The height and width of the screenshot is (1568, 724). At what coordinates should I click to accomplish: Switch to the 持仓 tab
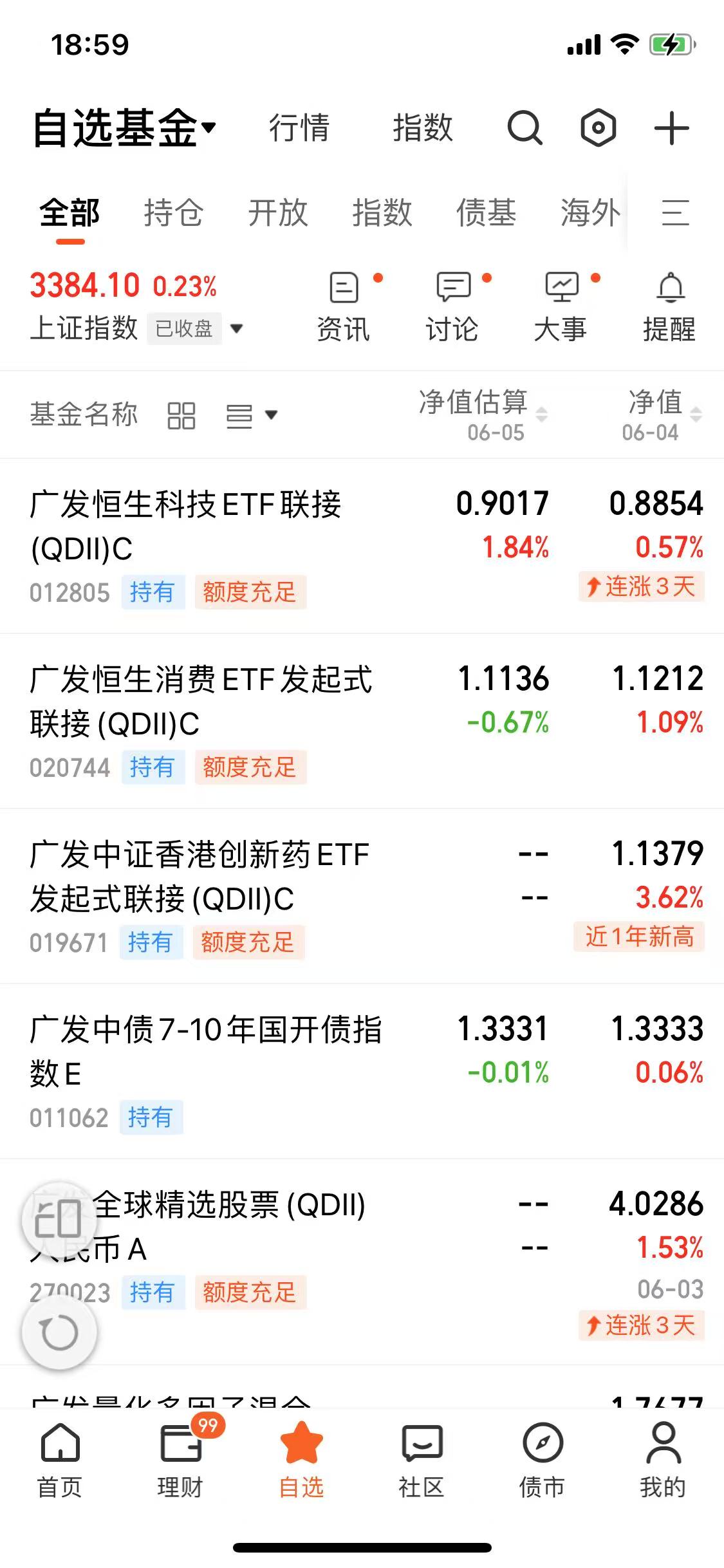[x=174, y=212]
